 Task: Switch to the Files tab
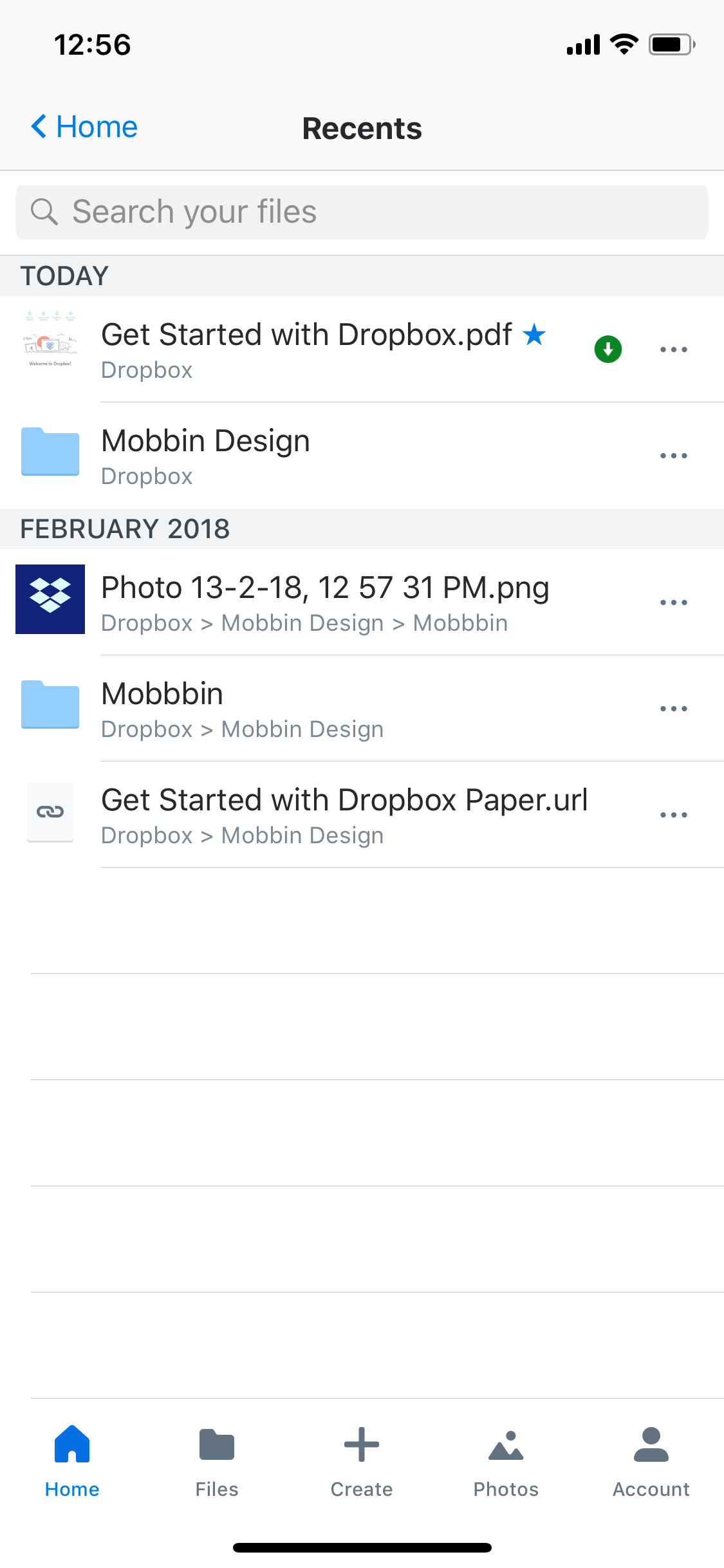pyautogui.click(x=217, y=1462)
